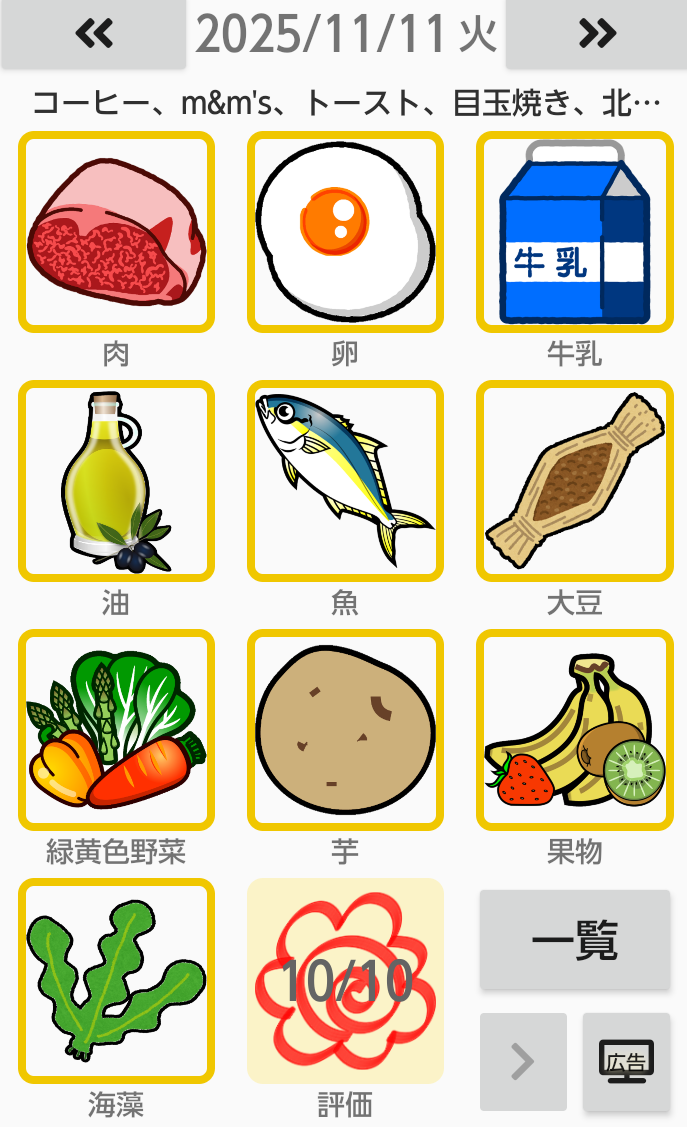The height and width of the screenshot is (1127, 687).
Task: Tap the 広告 ad monitor button
Action: [x=626, y=1061]
